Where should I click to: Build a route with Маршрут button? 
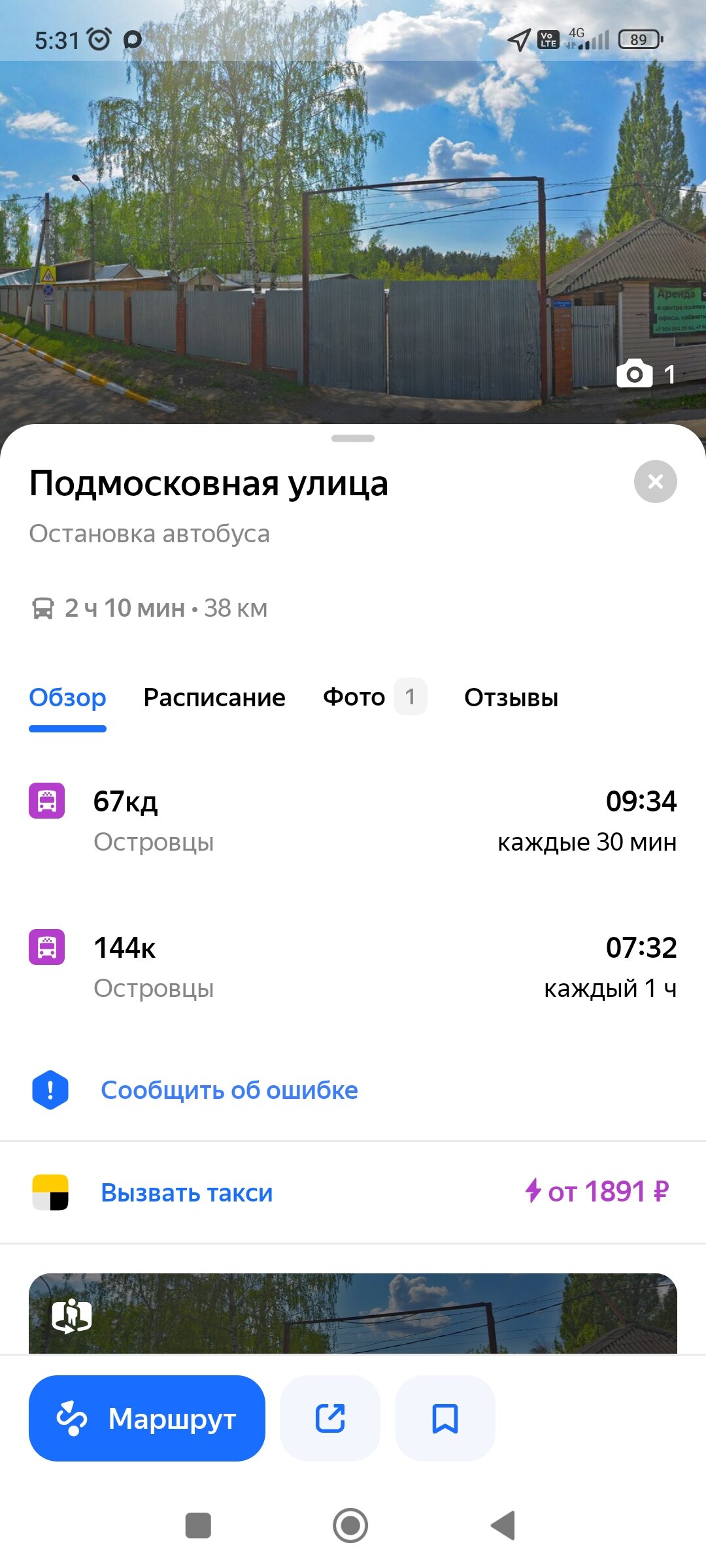coord(147,1418)
